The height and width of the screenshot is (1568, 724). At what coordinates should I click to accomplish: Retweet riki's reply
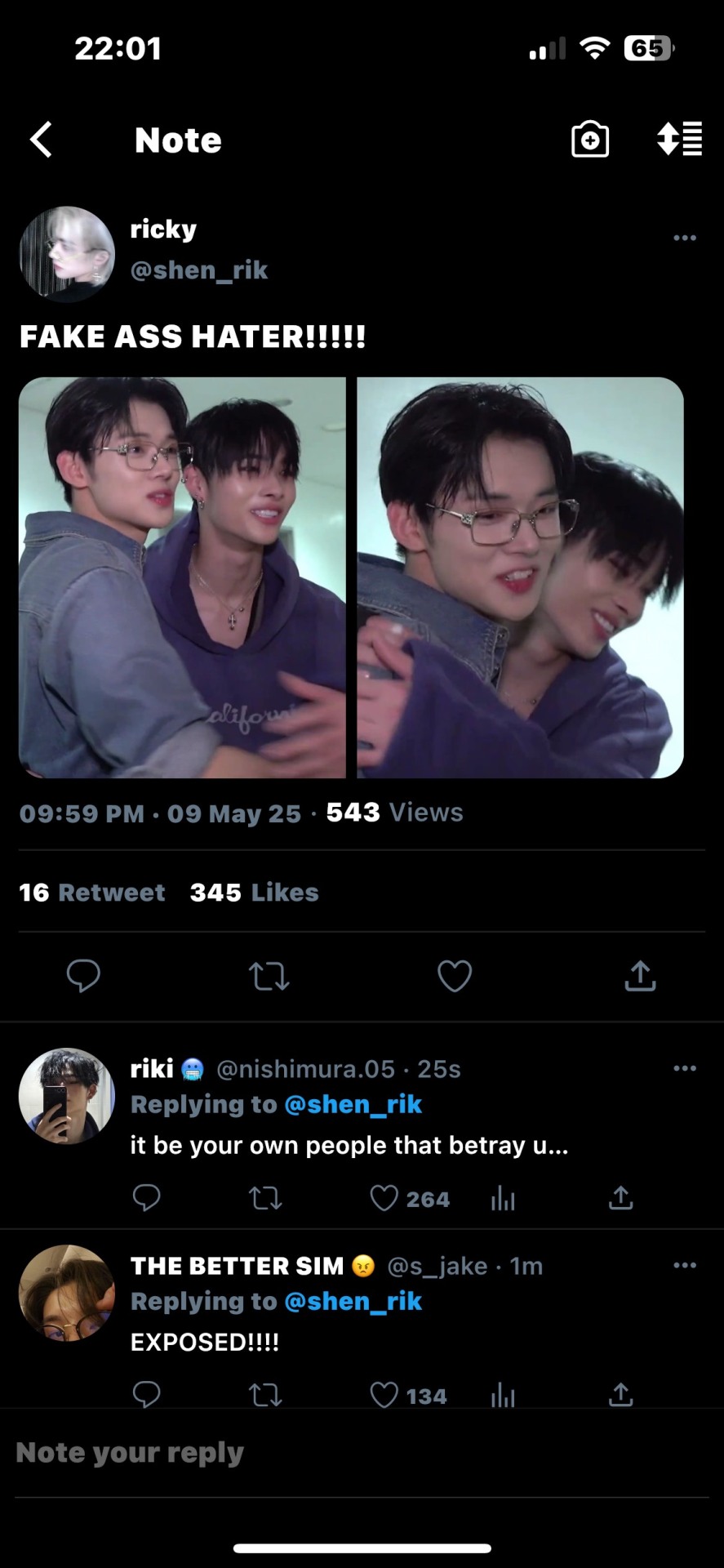tap(265, 1198)
